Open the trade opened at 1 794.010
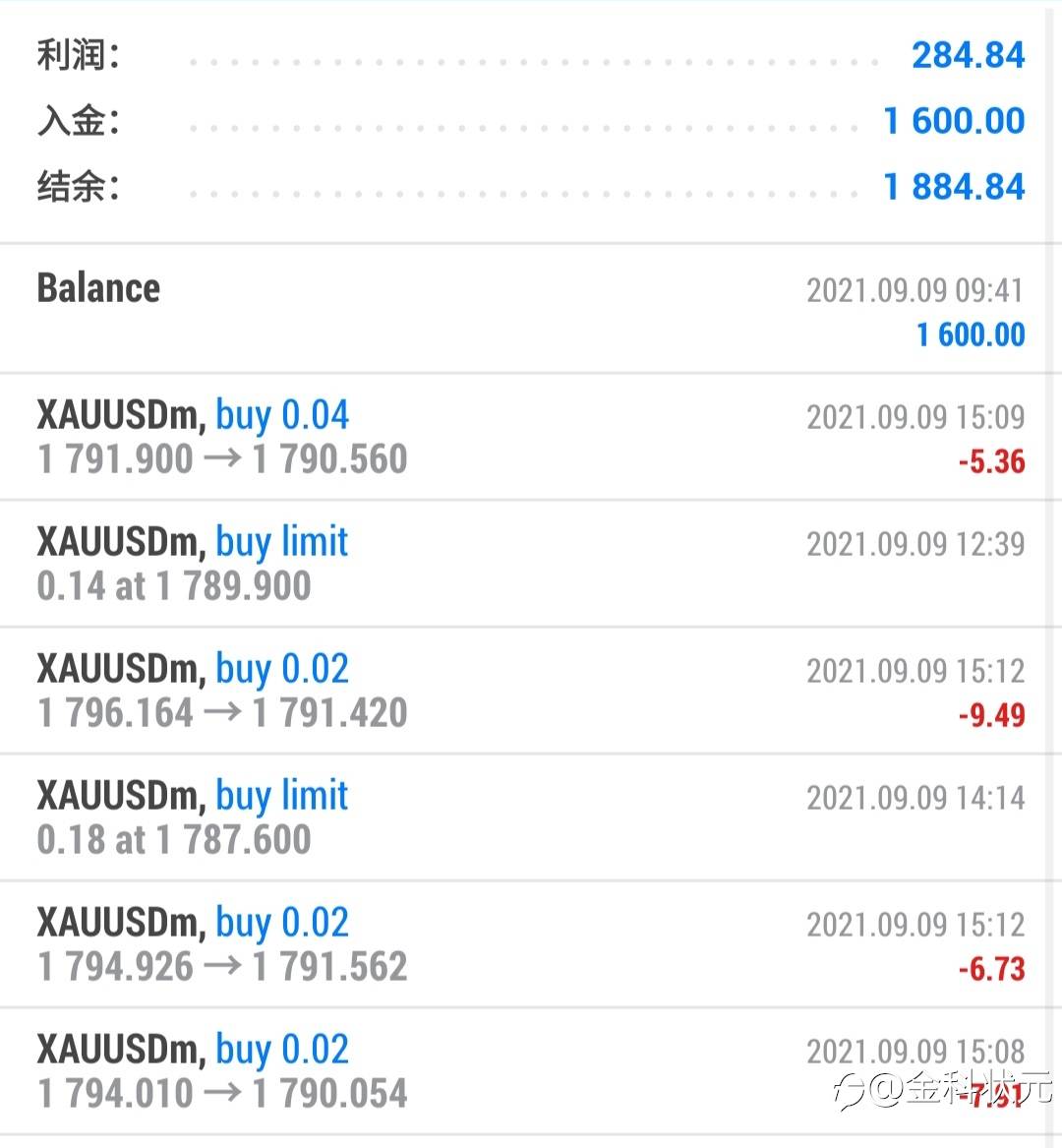1062x1148 pixels. tap(531, 1071)
